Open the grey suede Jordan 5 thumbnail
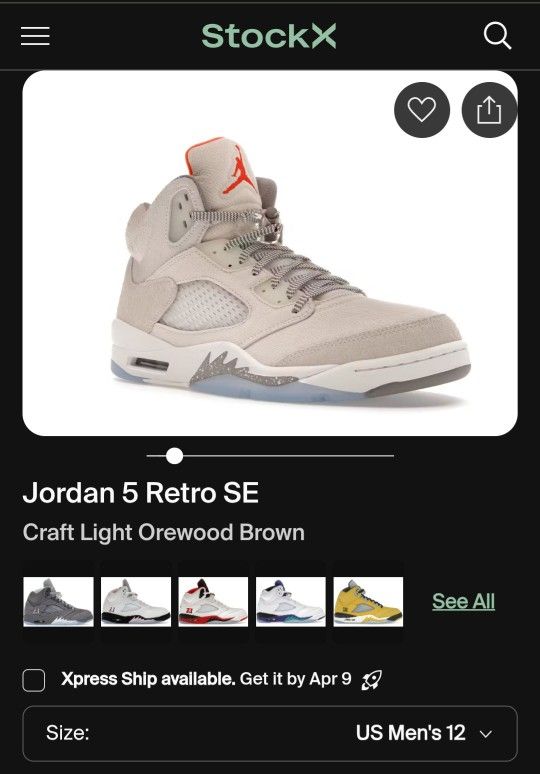The image size is (540, 774). (x=58, y=602)
